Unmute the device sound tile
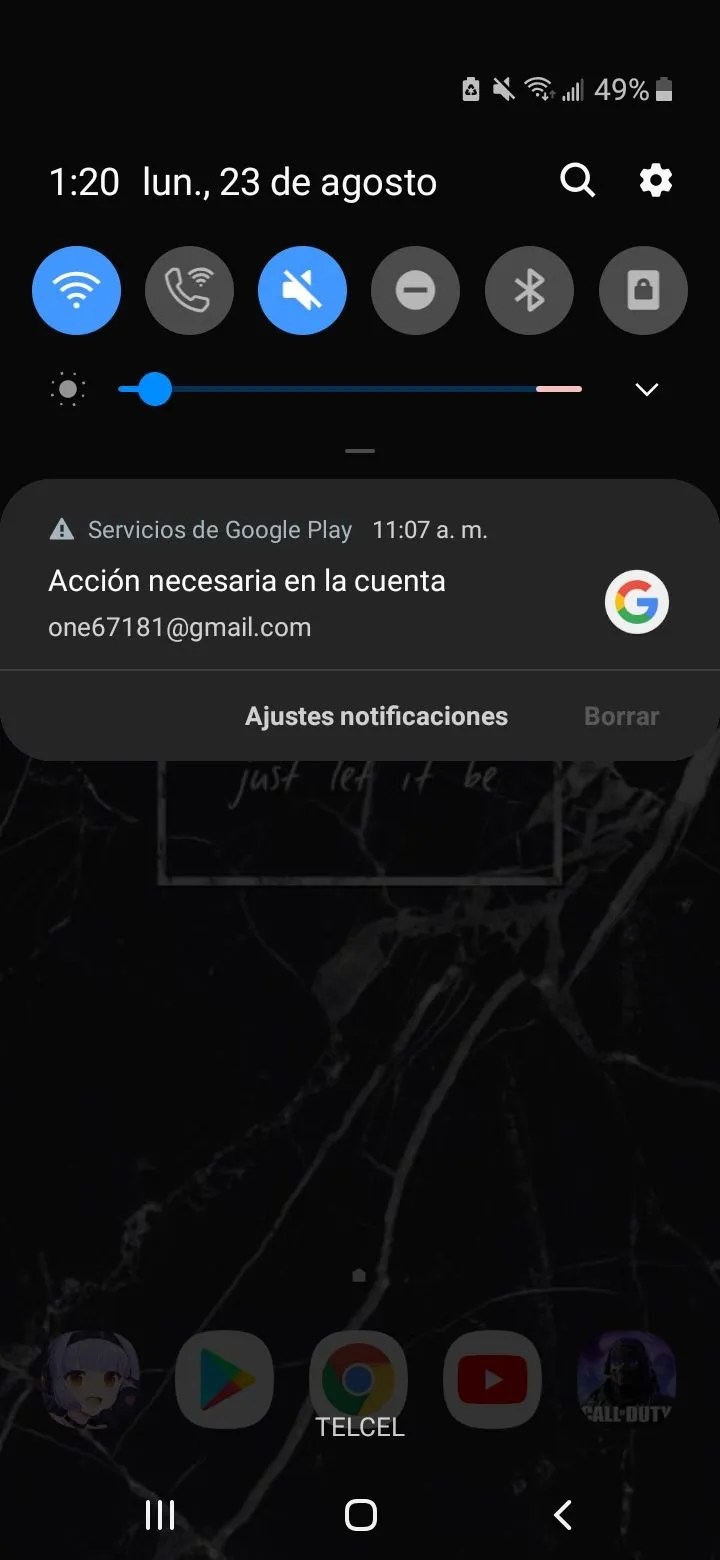 pos(302,290)
